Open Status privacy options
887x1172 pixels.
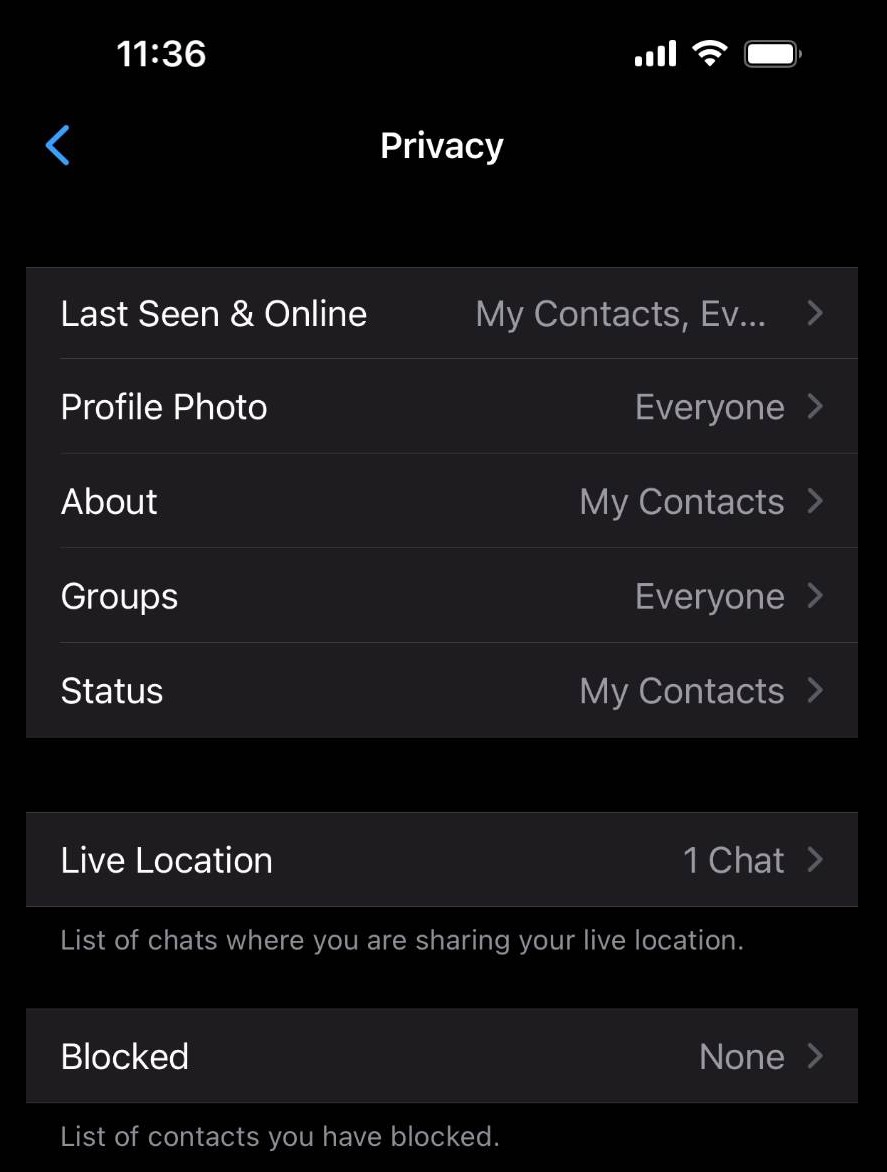click(x=441, y=691)
